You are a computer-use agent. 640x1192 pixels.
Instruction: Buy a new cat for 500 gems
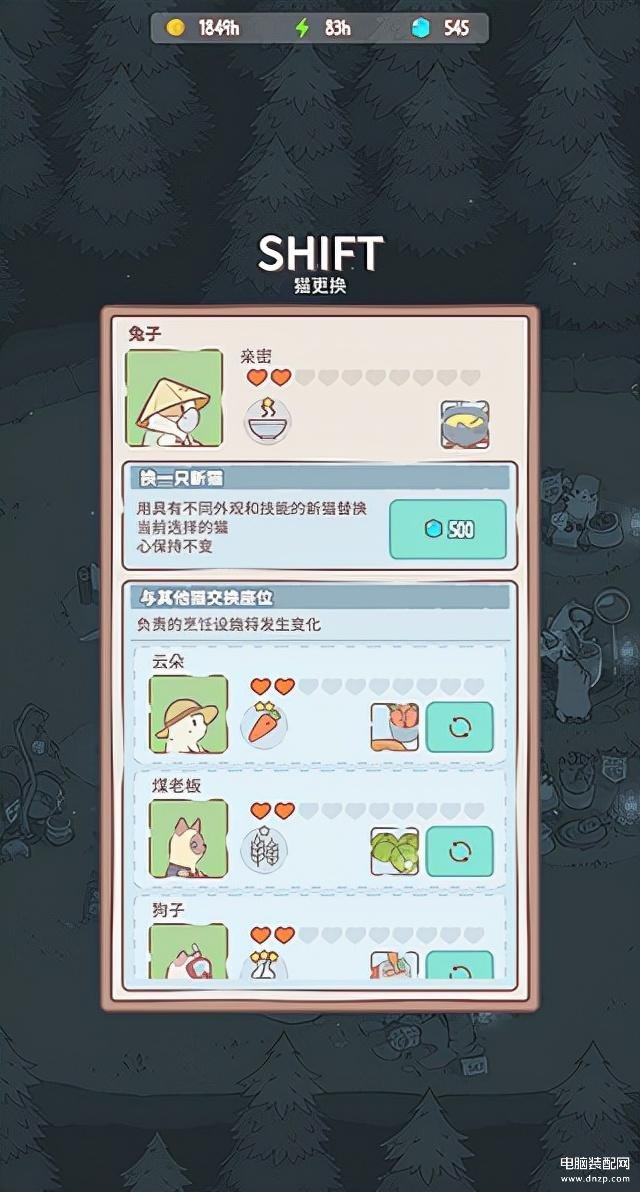[447, 529]
